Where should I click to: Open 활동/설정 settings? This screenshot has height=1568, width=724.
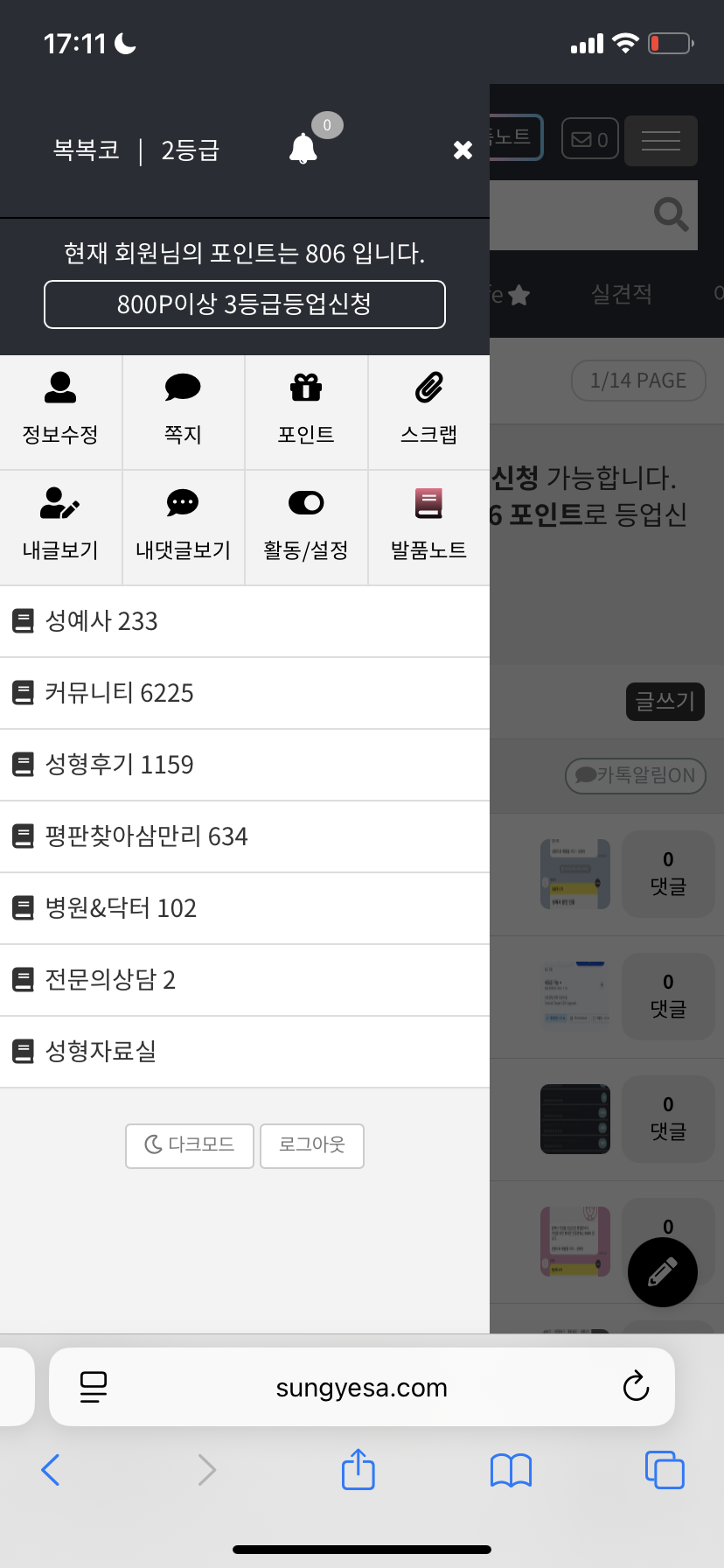306,525
